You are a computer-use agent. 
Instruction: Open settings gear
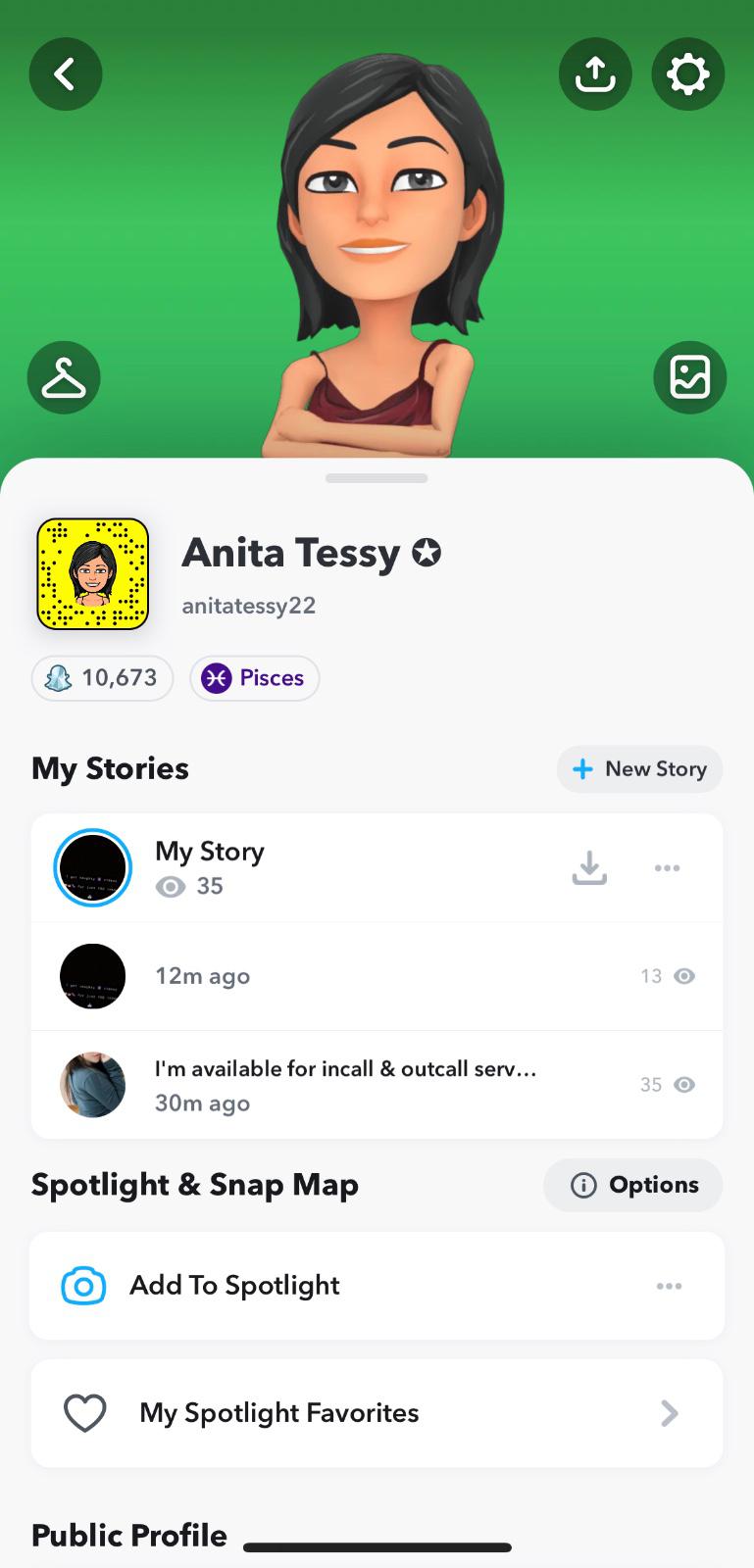click(x=688, y=73)
